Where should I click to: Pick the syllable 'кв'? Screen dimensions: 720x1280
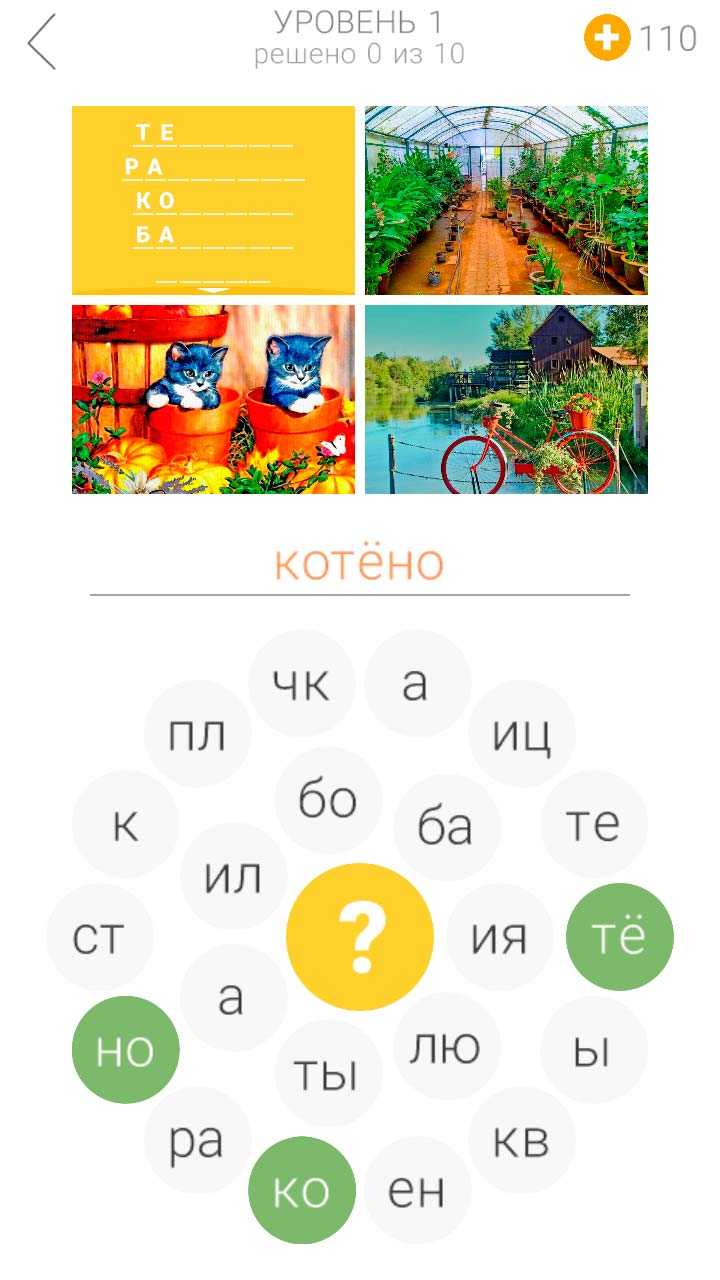(x=522, y=1139)
